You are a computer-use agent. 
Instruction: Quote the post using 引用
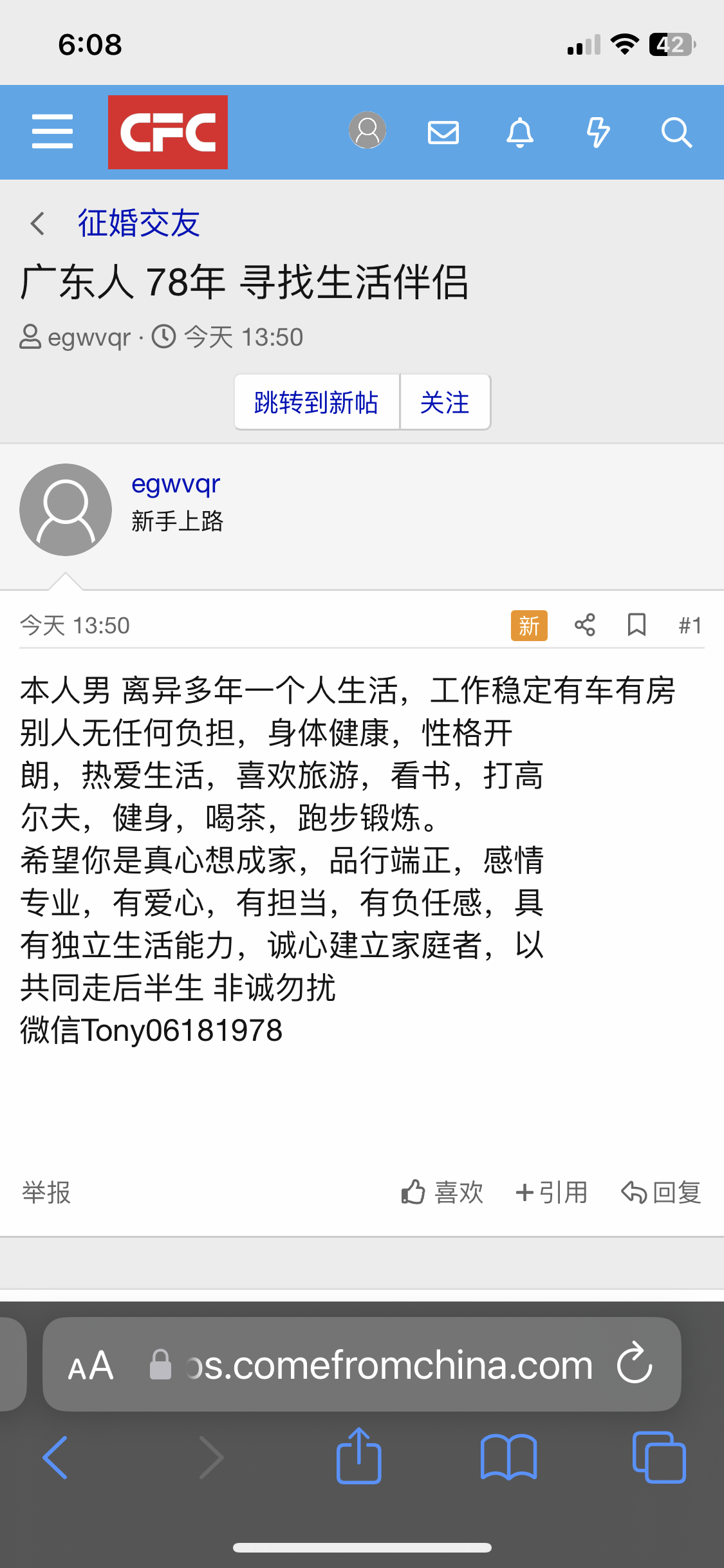pos(552,1193)
